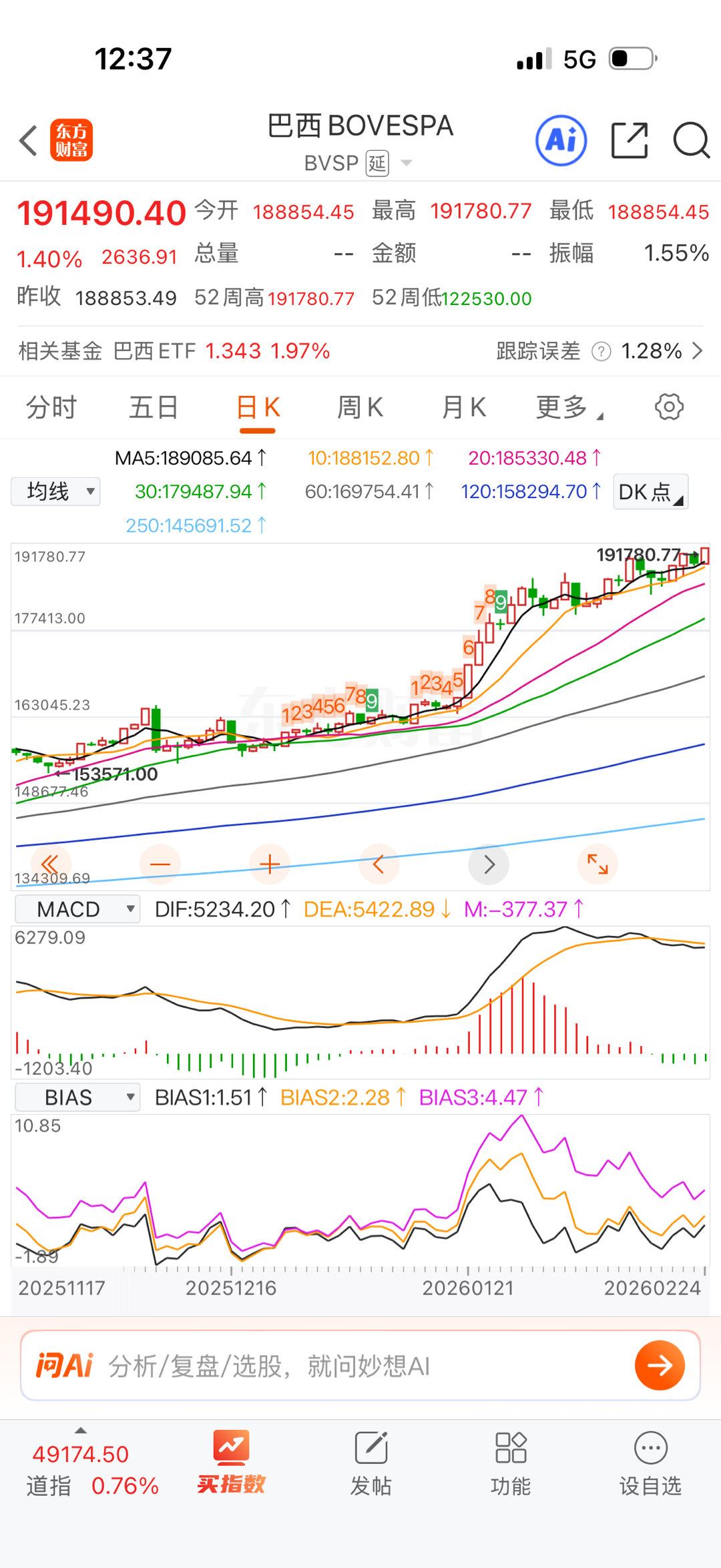Screen dimensions: 721x1568
Task: Switch to the 月K tab
Action: (463, 407)
